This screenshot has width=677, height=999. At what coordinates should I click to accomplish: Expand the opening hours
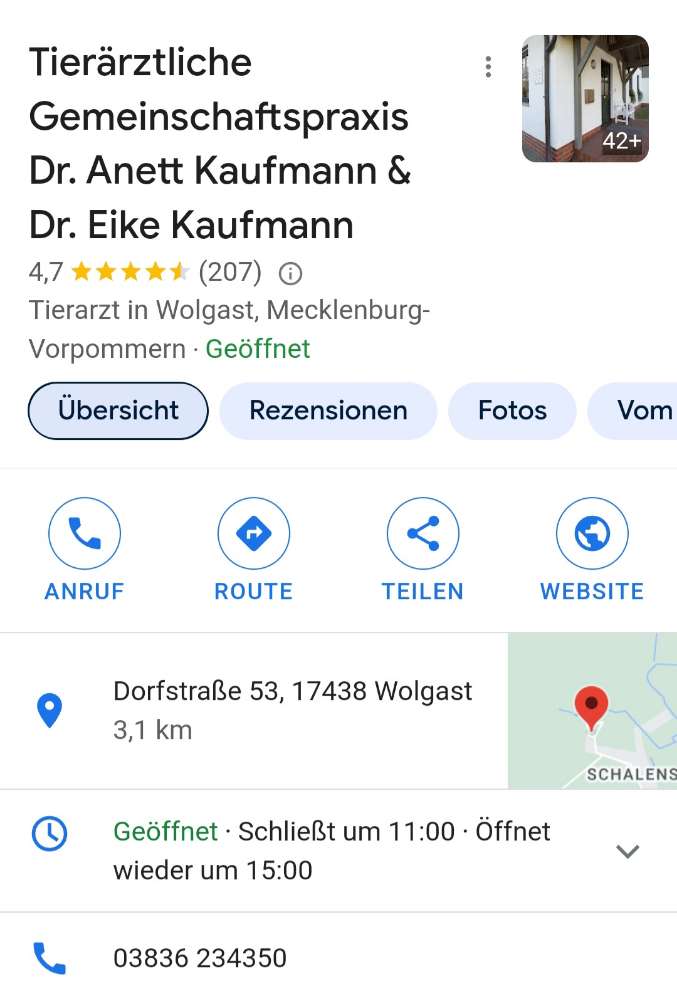627,851
